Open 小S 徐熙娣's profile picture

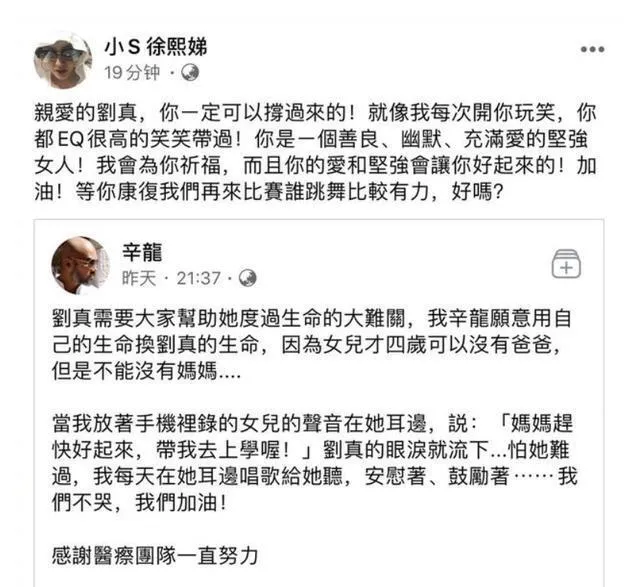tap(63, 59)
